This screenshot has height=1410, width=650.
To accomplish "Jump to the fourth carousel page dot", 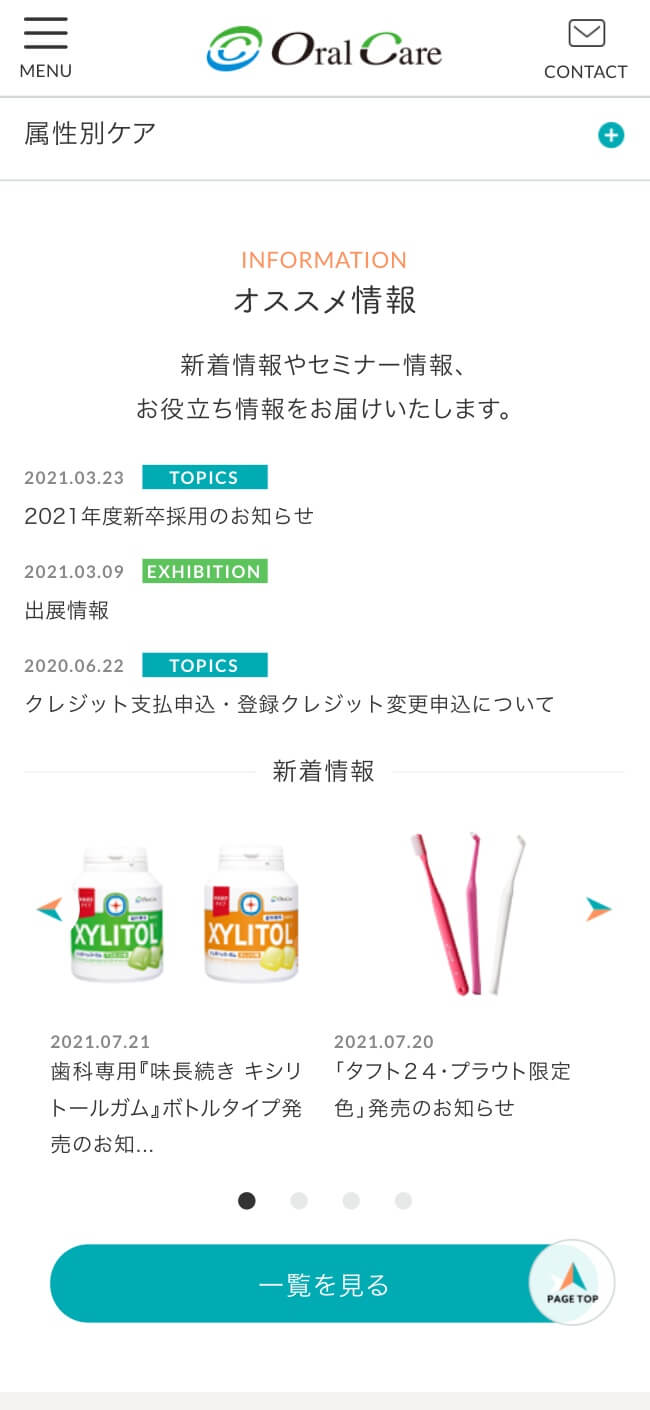I will [403, 1201].
